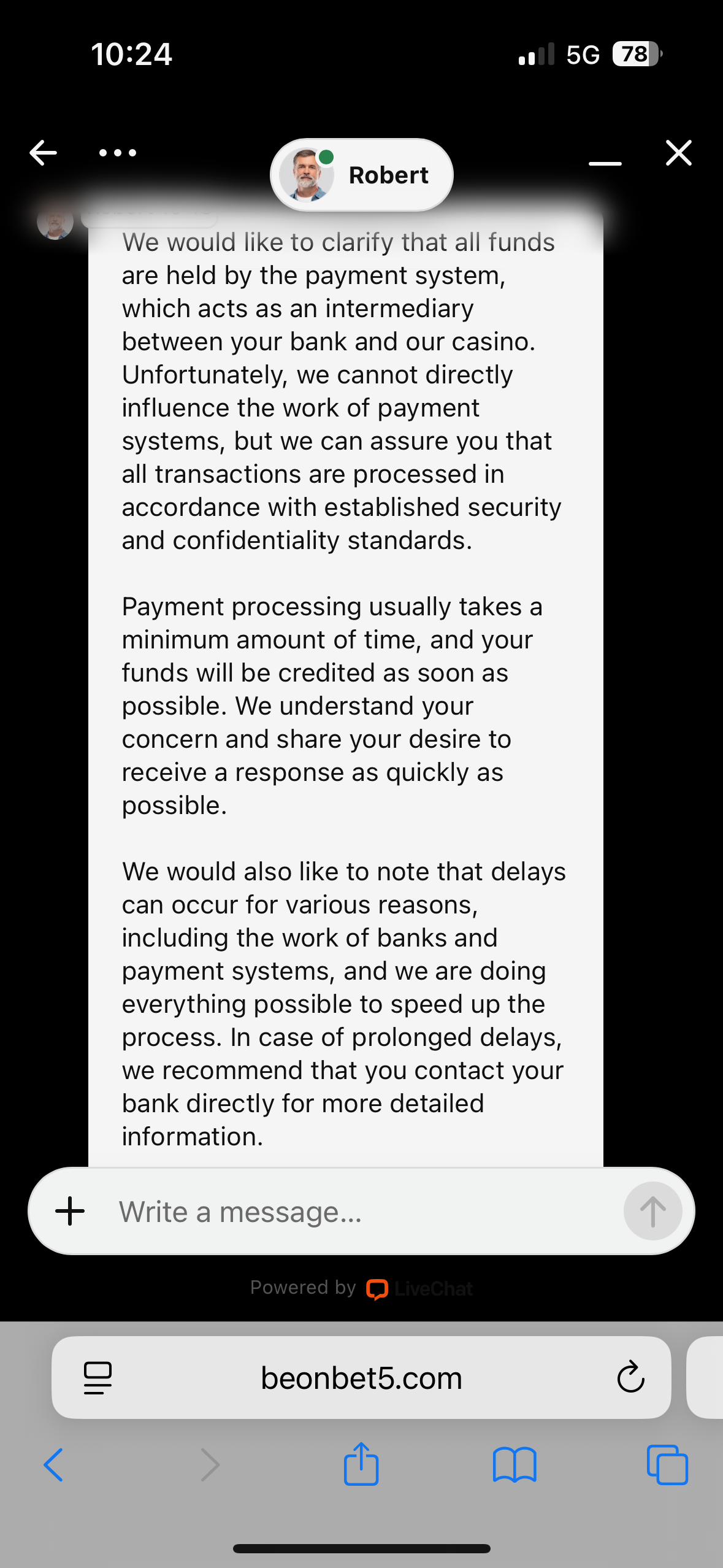Send the message with the arrow button

(652, 1211)
